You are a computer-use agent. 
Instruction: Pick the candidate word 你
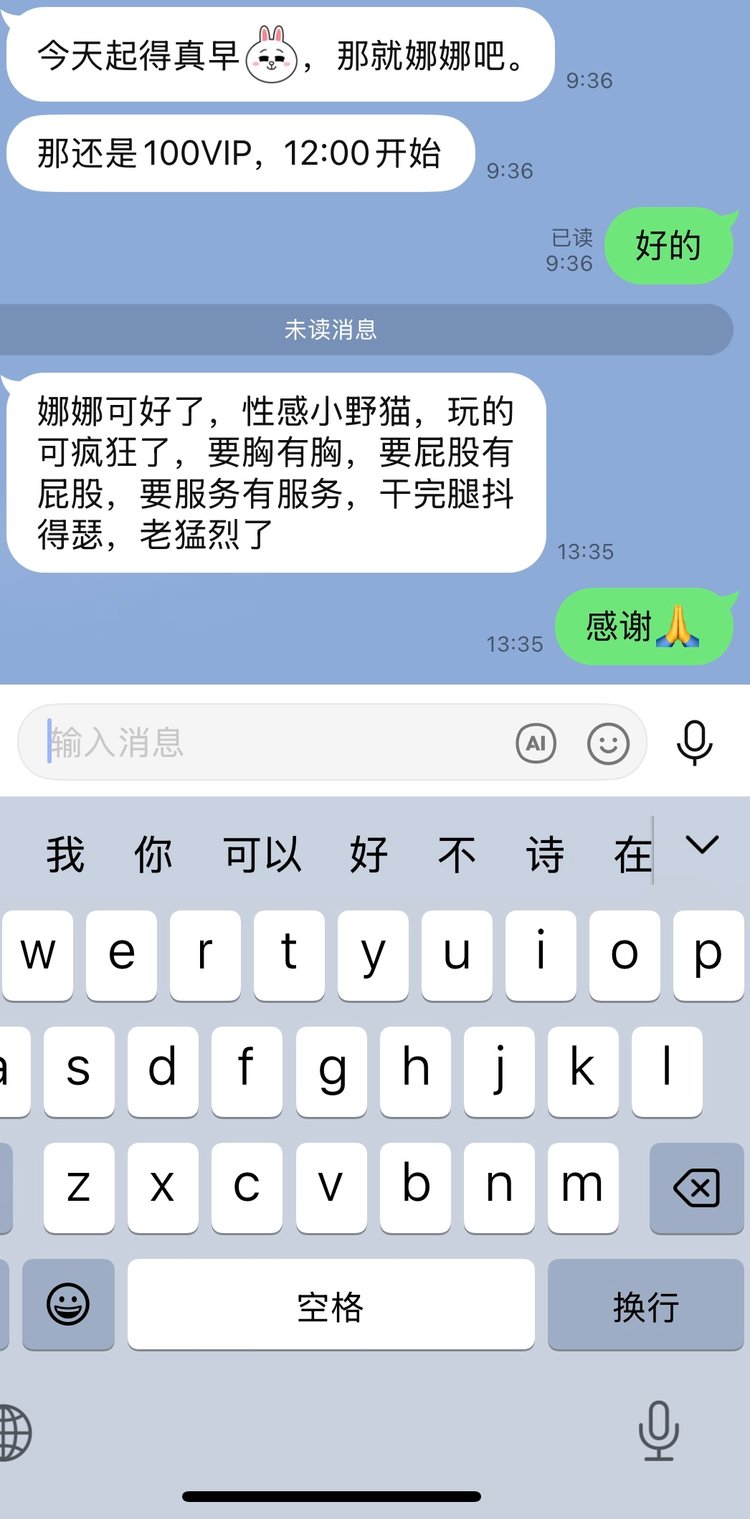tap(153, 855)
